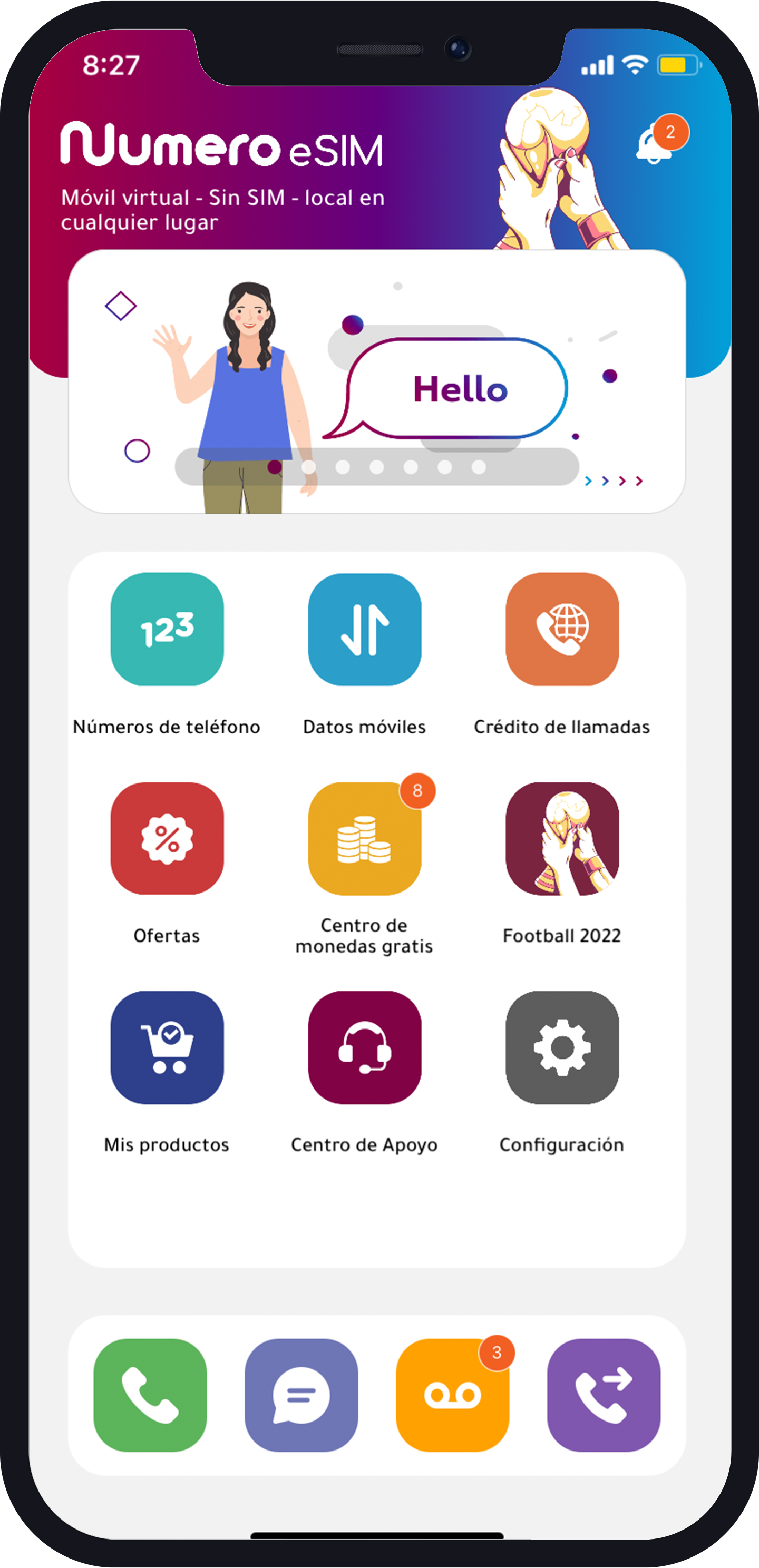Open Mis productos

167,1047
